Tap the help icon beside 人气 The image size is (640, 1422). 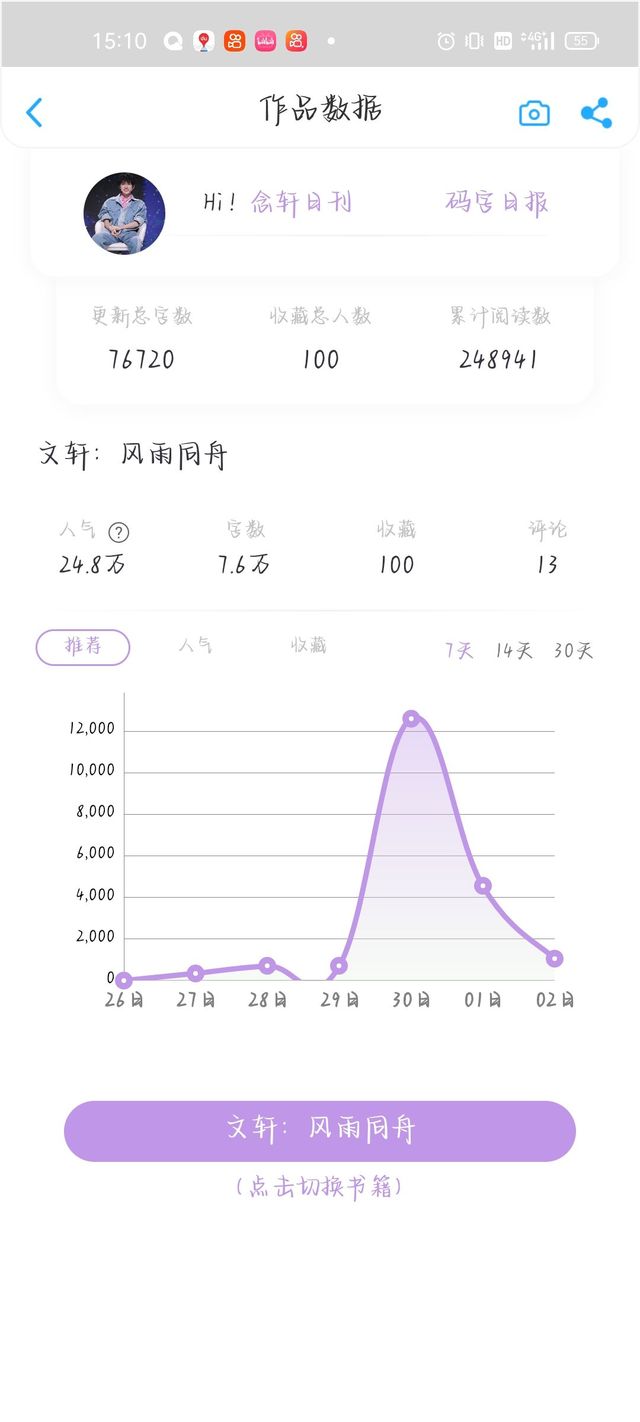click(x=119, y=533)
